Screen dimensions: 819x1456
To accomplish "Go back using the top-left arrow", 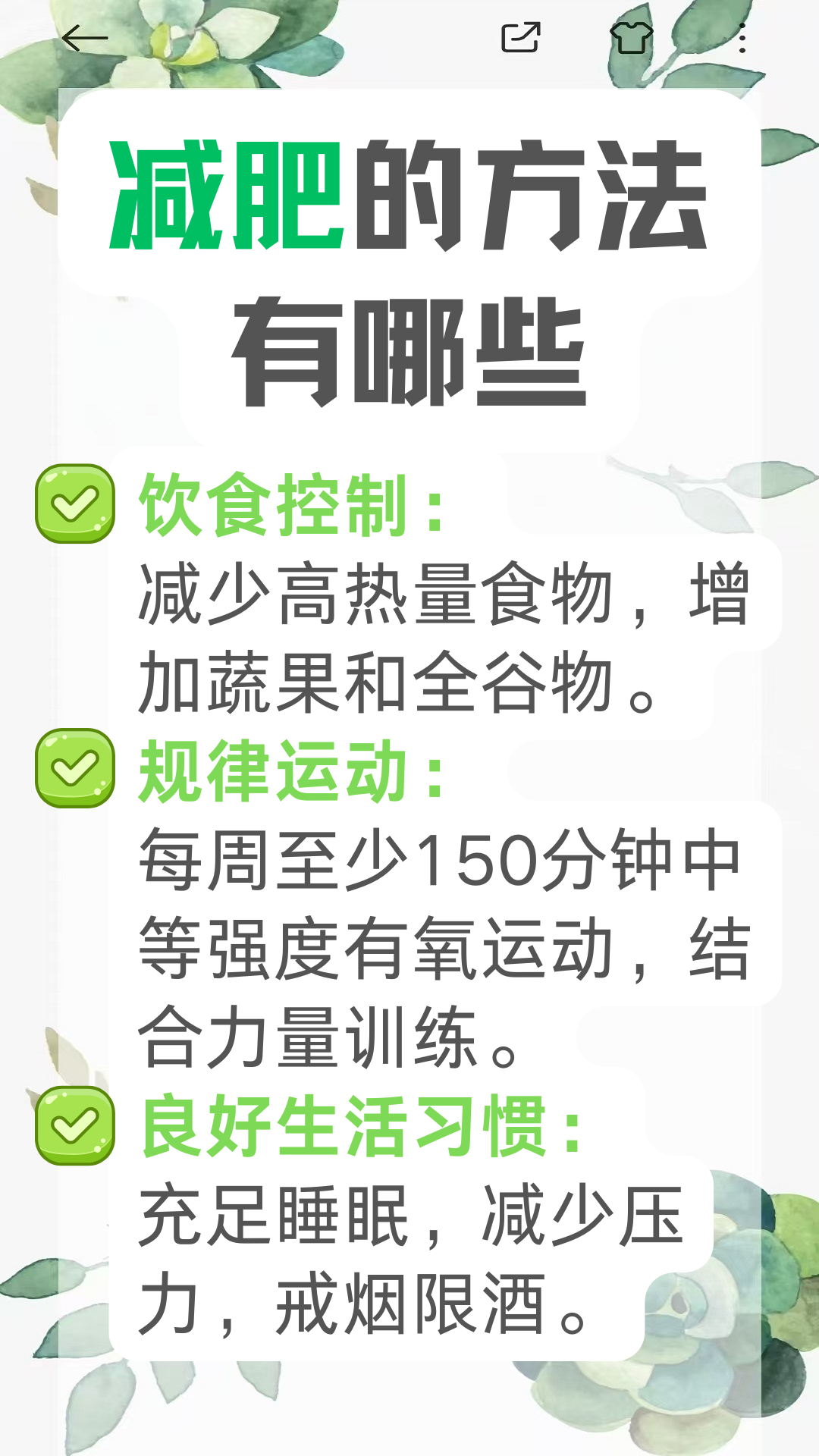I will click(x=85, y=38).
